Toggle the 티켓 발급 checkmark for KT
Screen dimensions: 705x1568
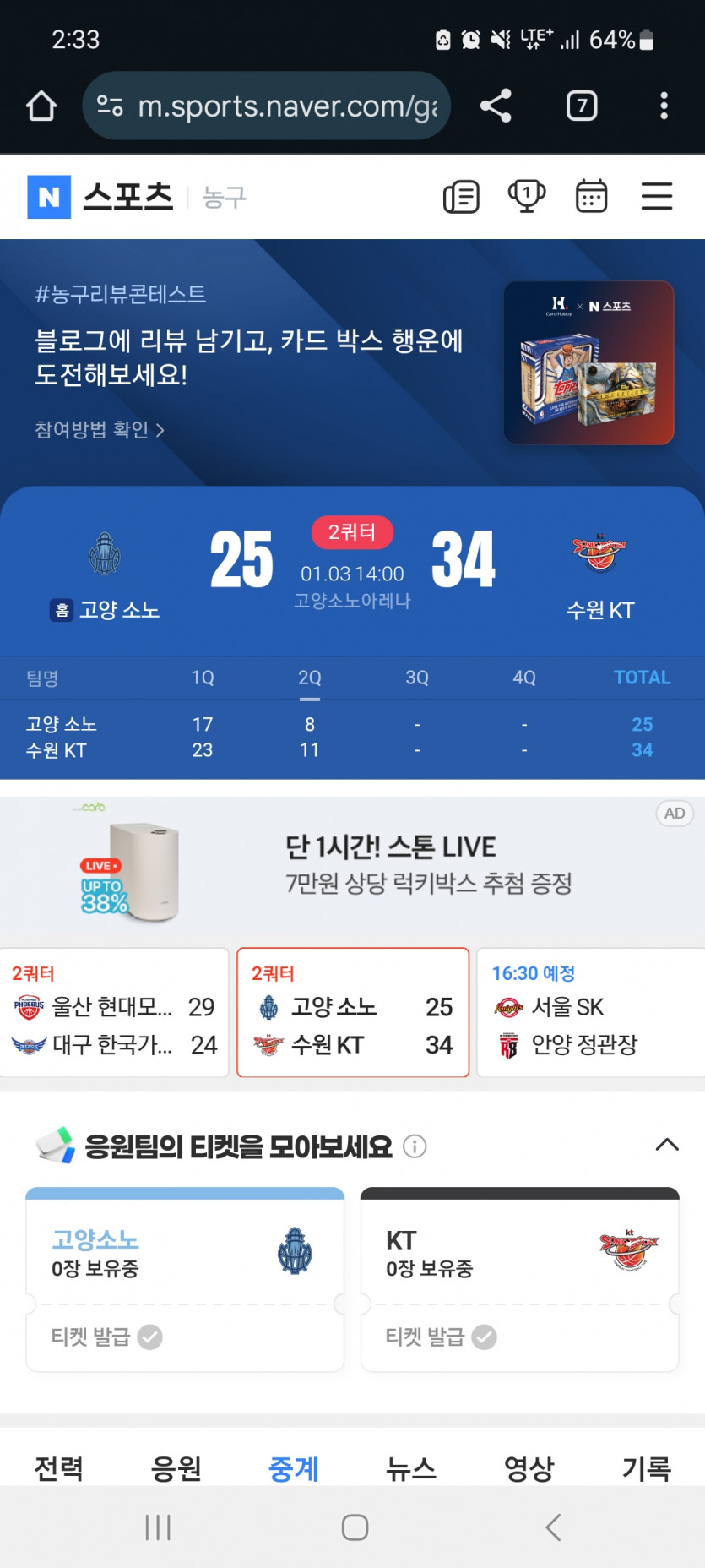(x=483, y=1337)
